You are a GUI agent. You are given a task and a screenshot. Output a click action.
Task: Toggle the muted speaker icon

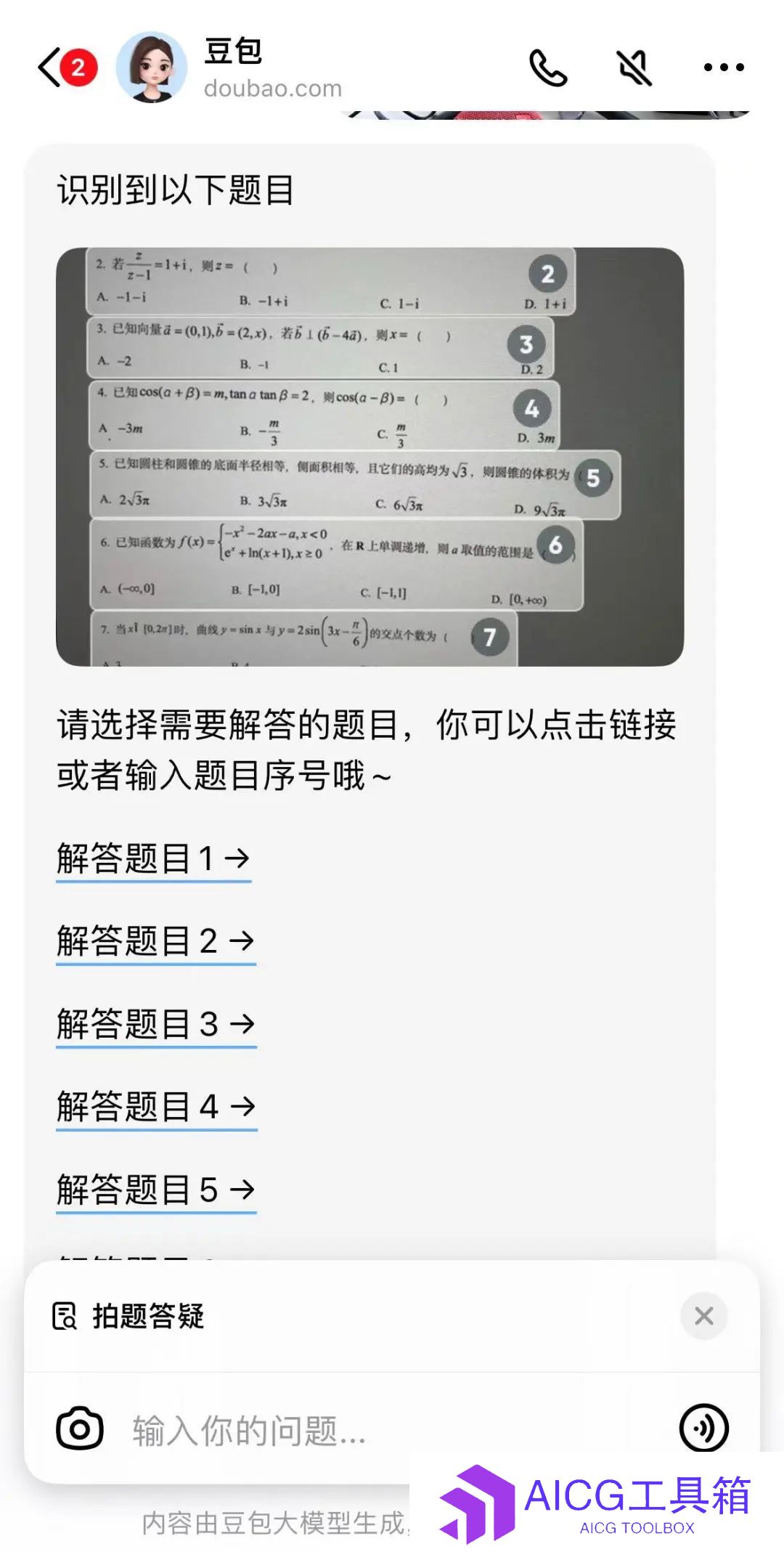[x=634, y=68]
